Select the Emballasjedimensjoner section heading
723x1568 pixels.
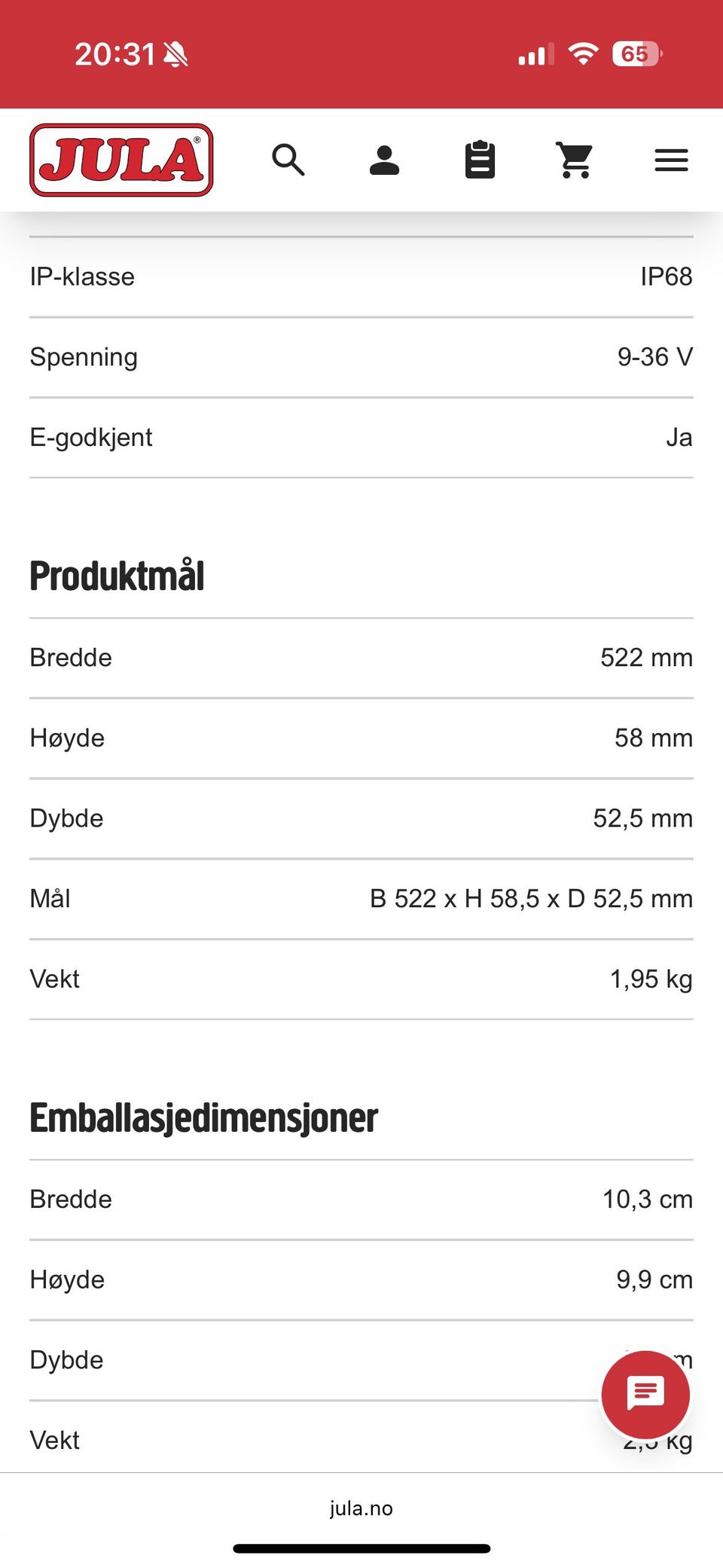(202, 1119)
